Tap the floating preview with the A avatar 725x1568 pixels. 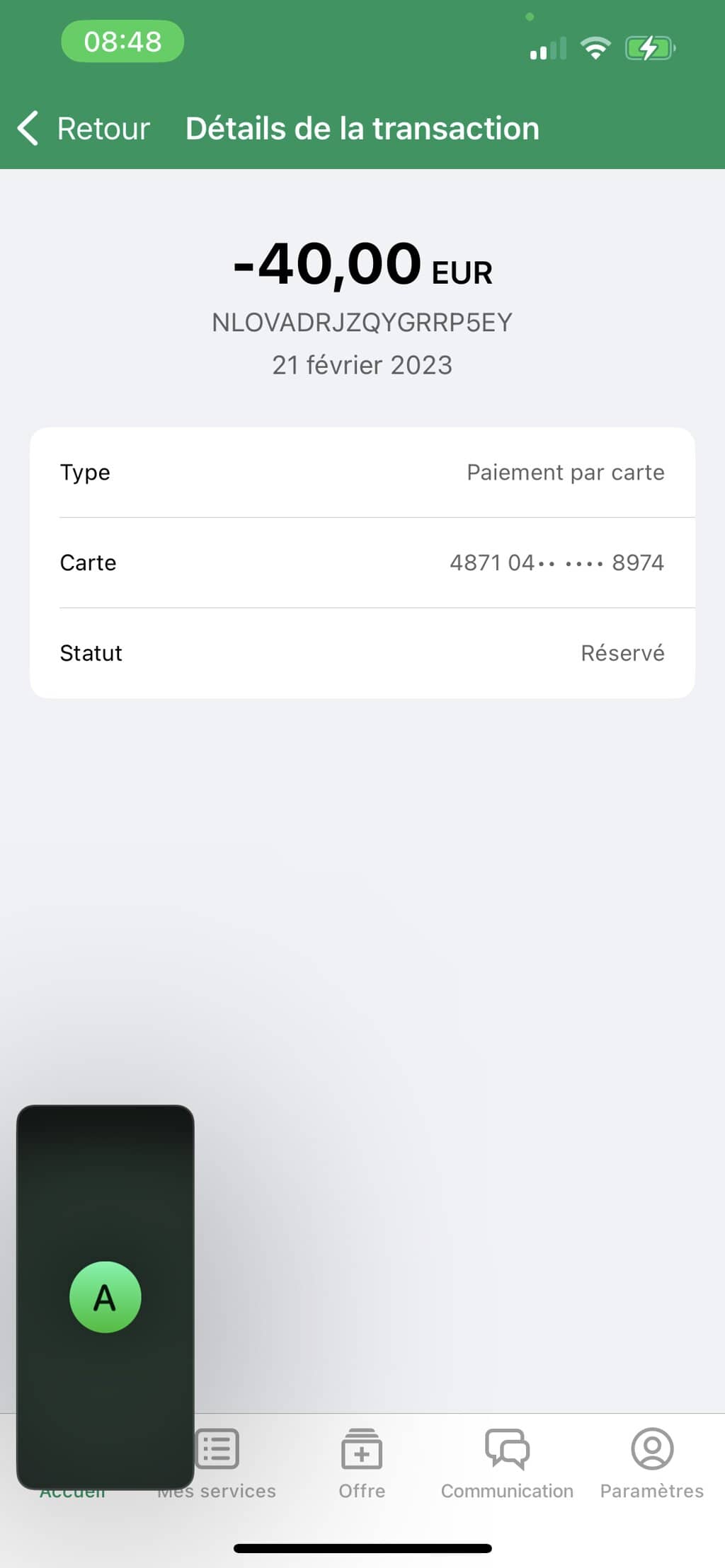(105, 1296)
